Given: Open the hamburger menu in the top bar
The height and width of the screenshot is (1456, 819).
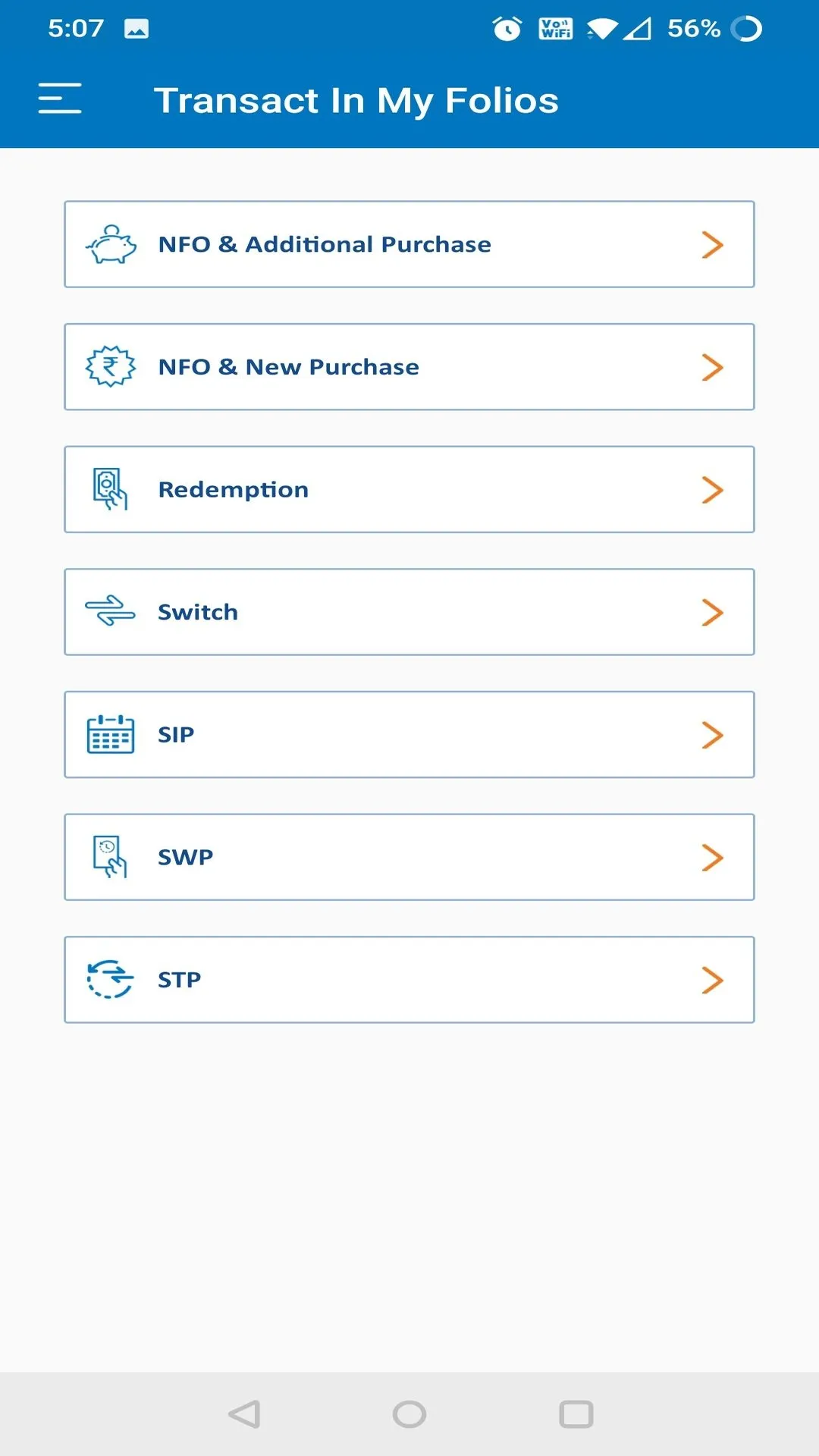Looking at the screenshot, I should (58, 99).
